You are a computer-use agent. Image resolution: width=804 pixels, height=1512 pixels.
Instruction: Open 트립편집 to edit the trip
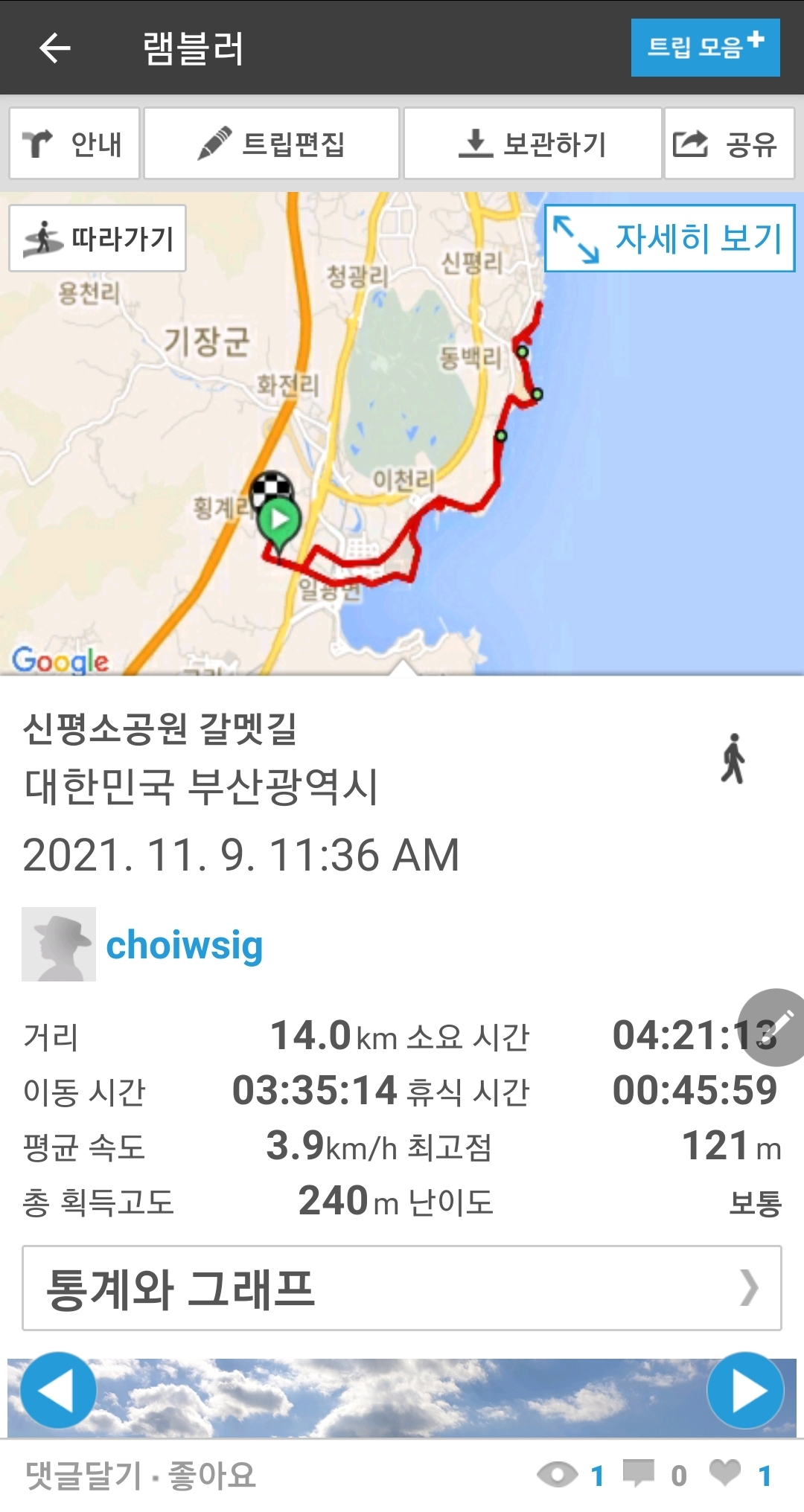[x=272, y=143]
